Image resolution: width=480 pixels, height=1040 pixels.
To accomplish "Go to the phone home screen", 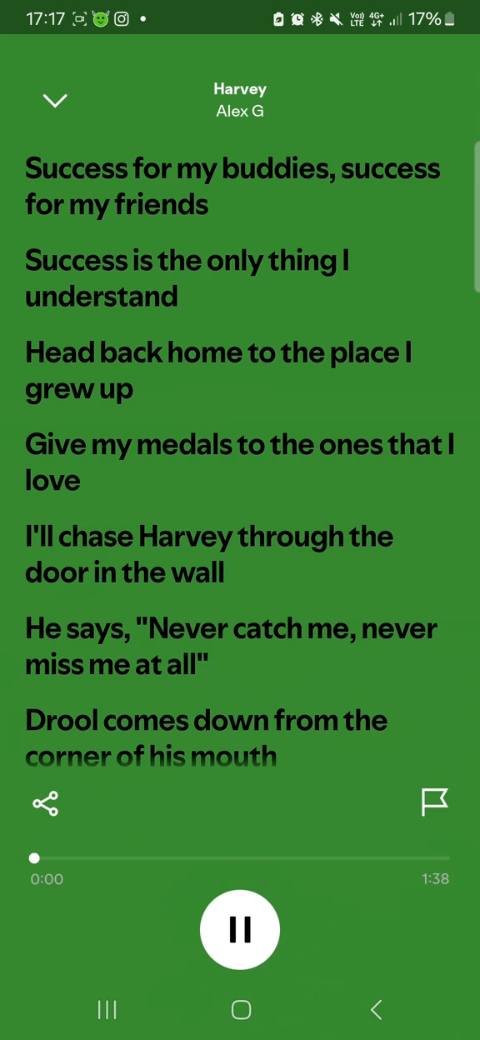I will click(x=241, y=1009).
